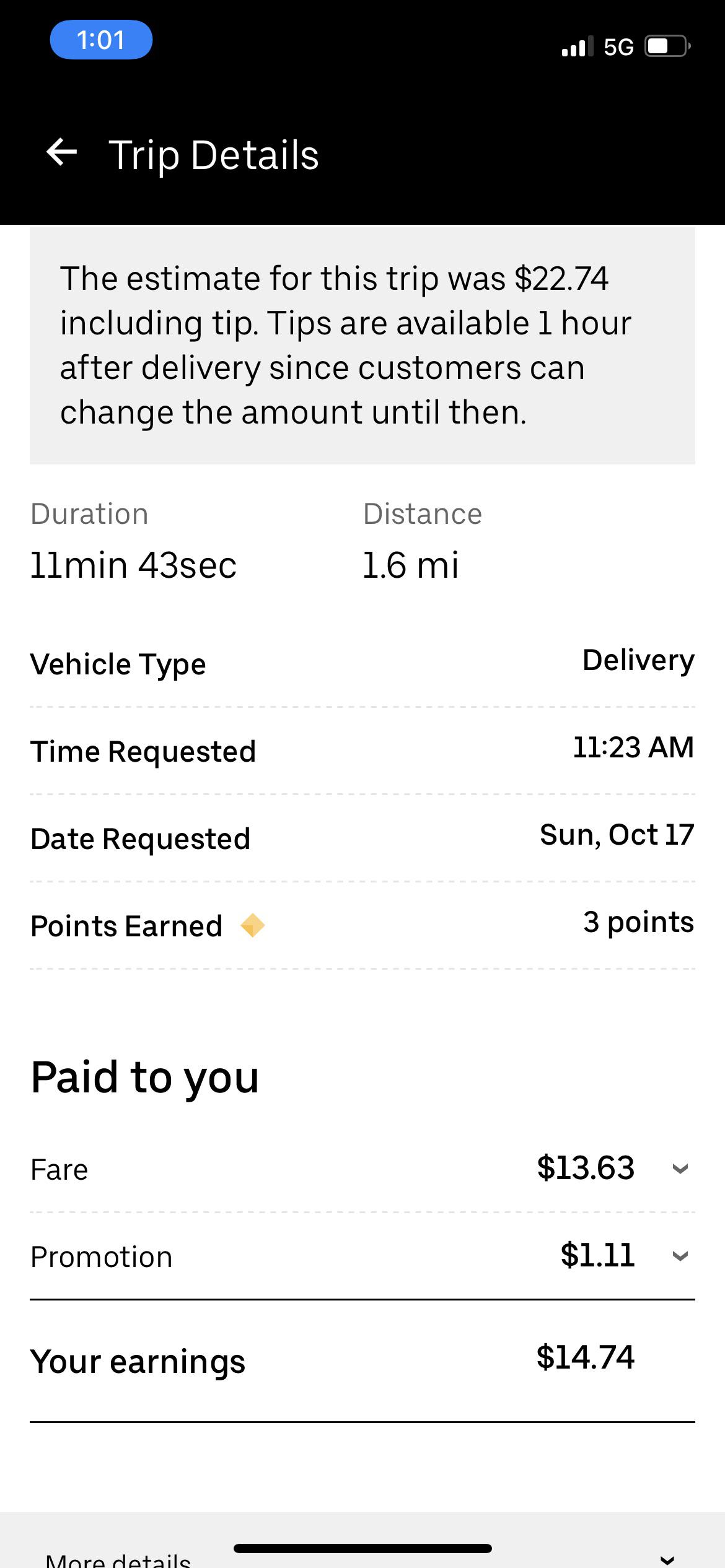Tap the trip estimate notice banner

coord(362,344)
